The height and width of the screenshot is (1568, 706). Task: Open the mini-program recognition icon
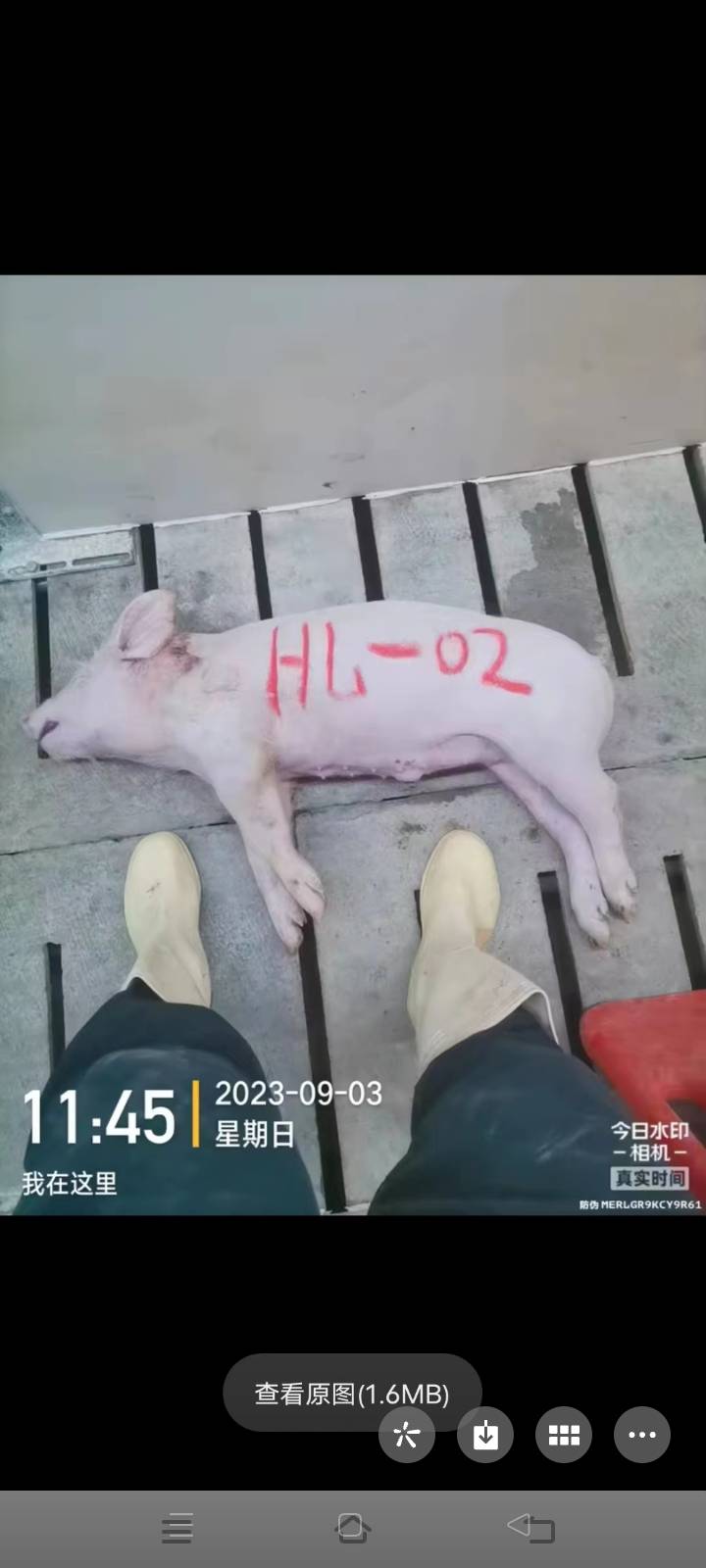407,1436
